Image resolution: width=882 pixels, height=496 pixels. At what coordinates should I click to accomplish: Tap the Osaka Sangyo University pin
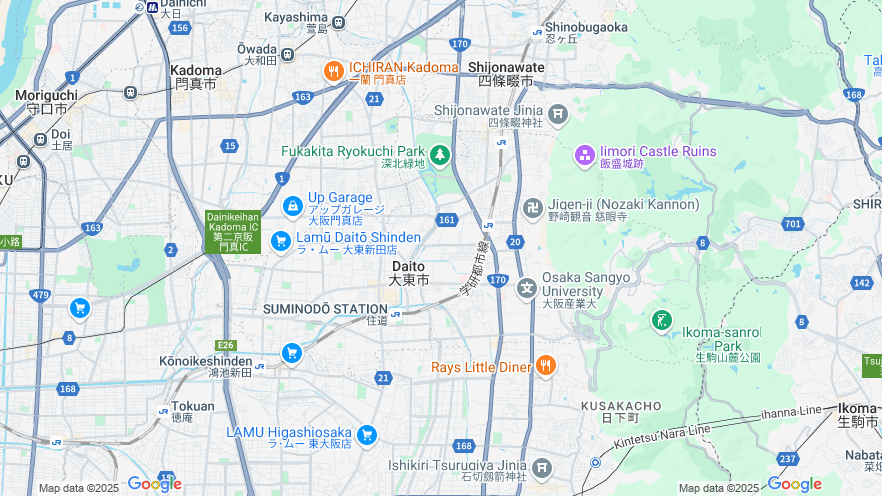pyautogui.click(x=527, y=289)
